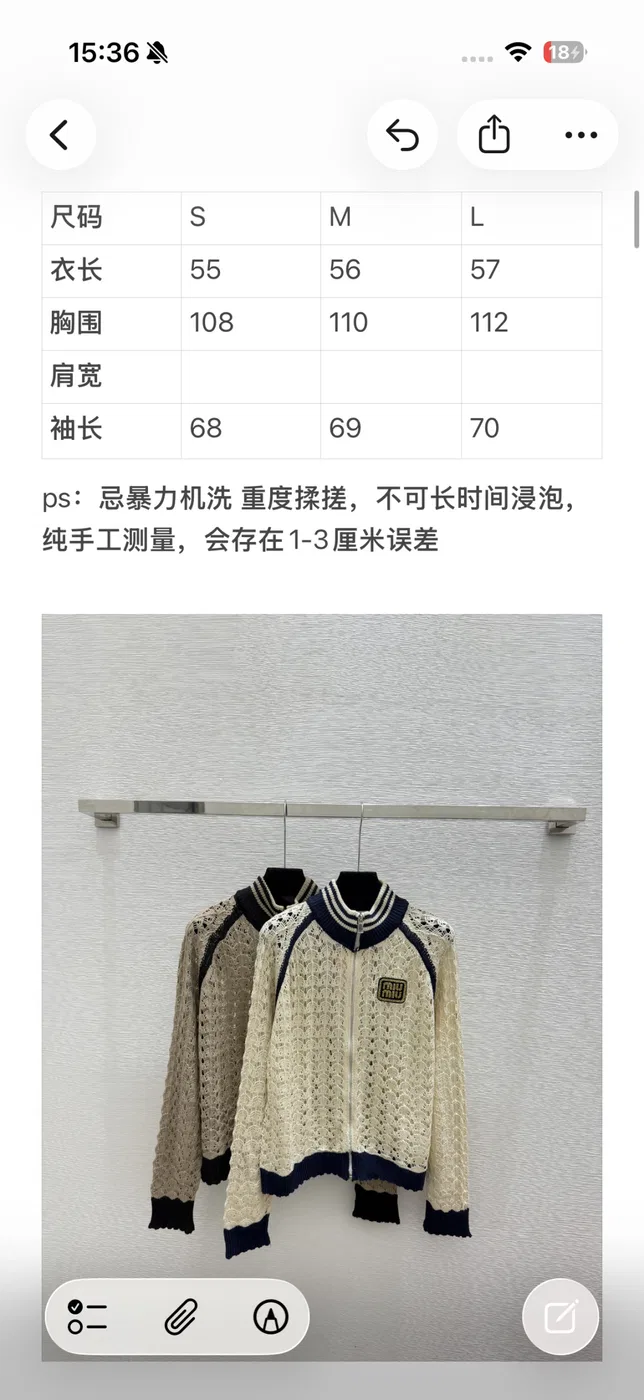The height and width of the screenshot is (1400, 644).
Task: Undo the last edit
Action: point(402,135)
